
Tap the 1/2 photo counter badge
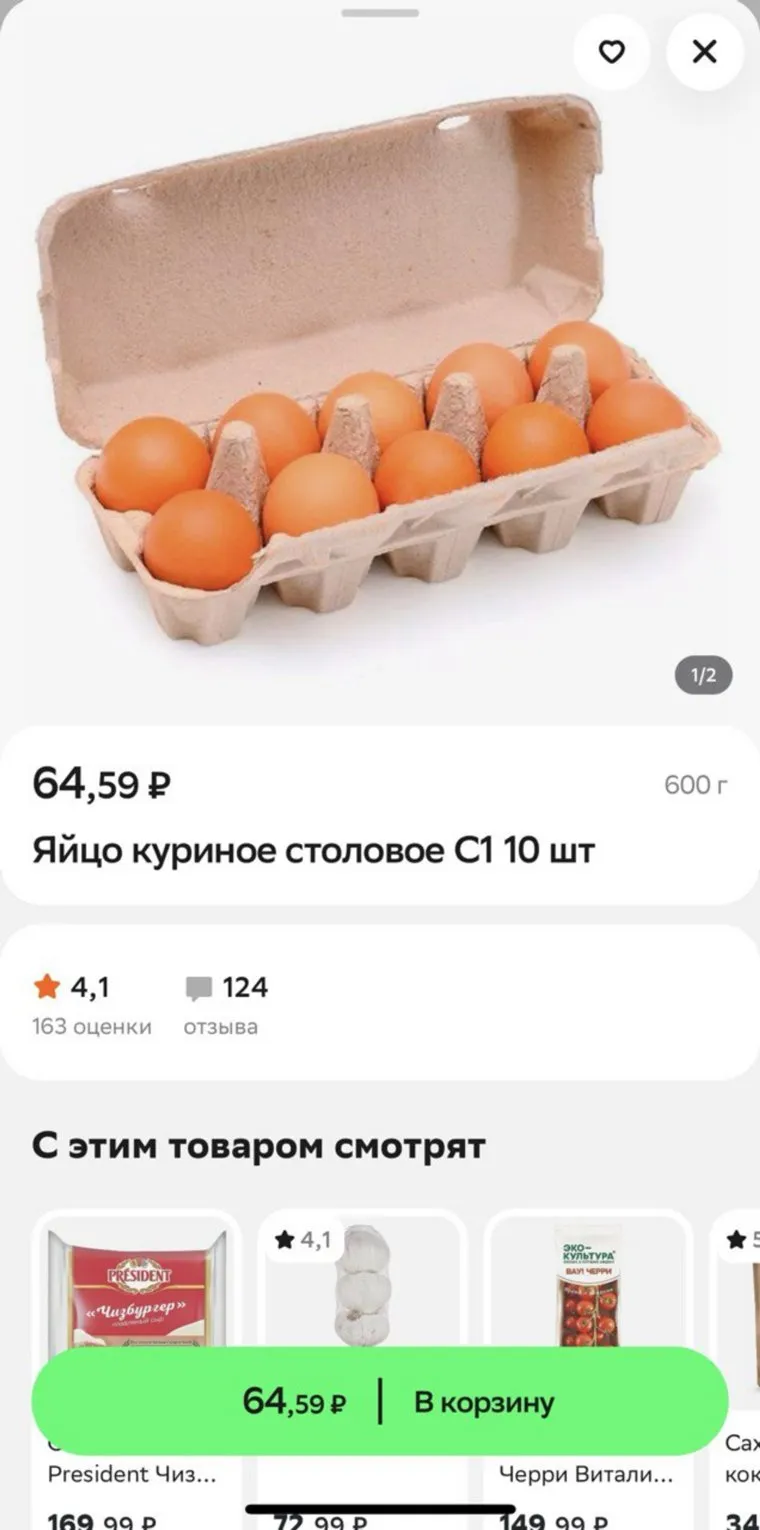pyautogui.click(x=701, y=675)
